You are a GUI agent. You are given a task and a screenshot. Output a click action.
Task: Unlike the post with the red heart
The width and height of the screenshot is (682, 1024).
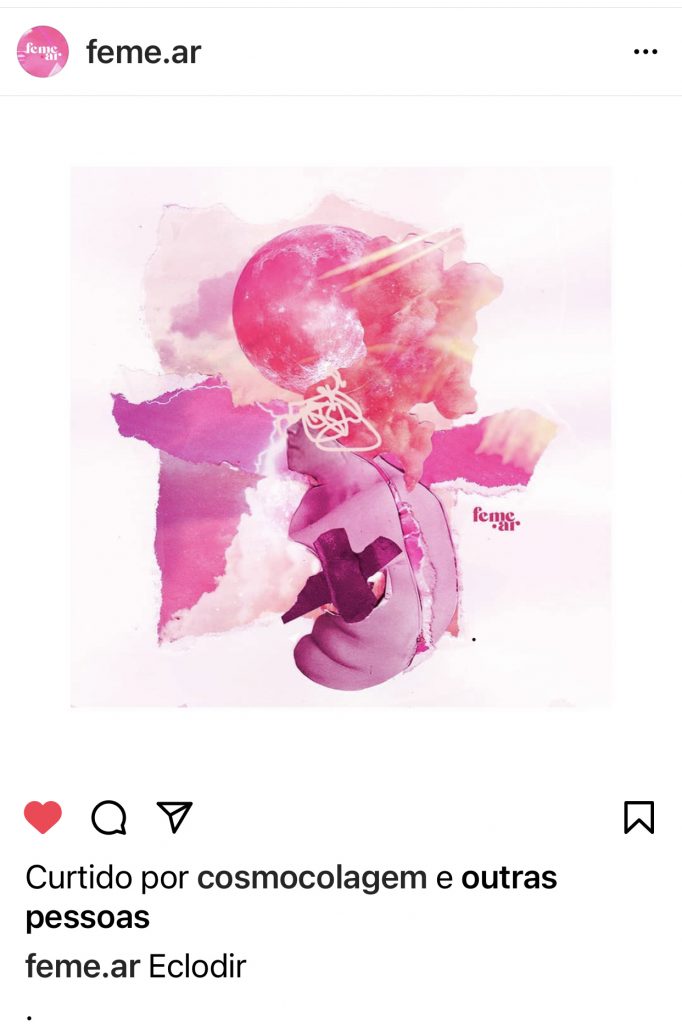coord(43,818)
